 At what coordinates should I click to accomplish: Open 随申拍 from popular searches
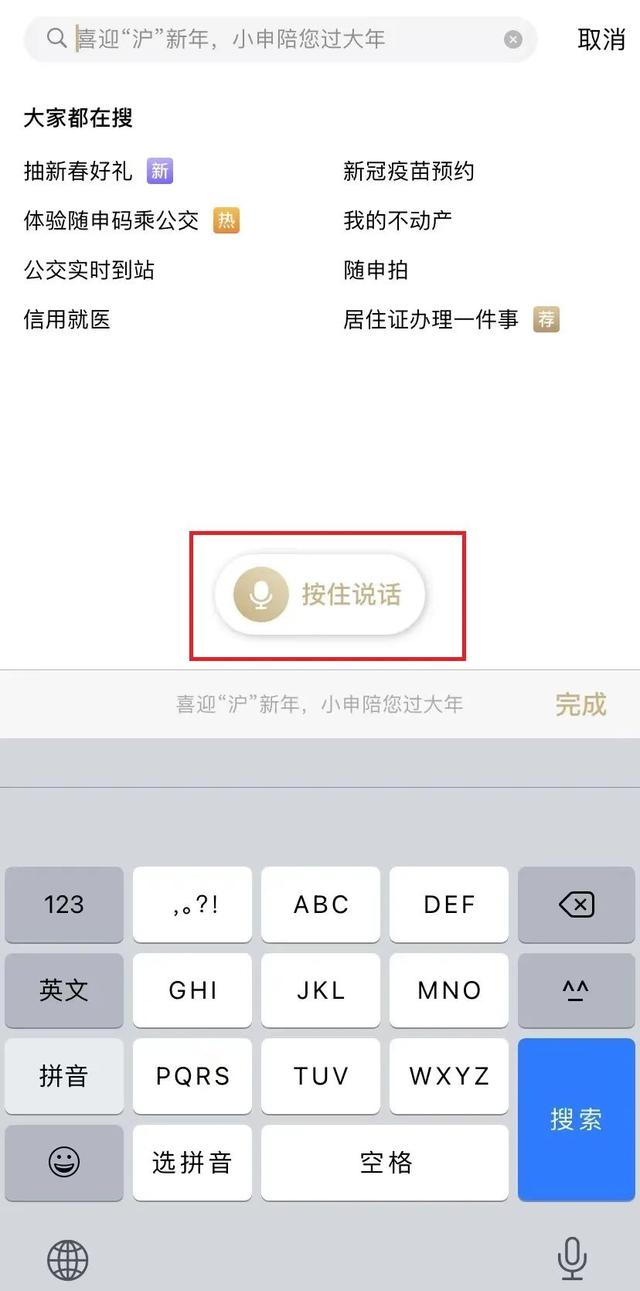tap(376, 270)
